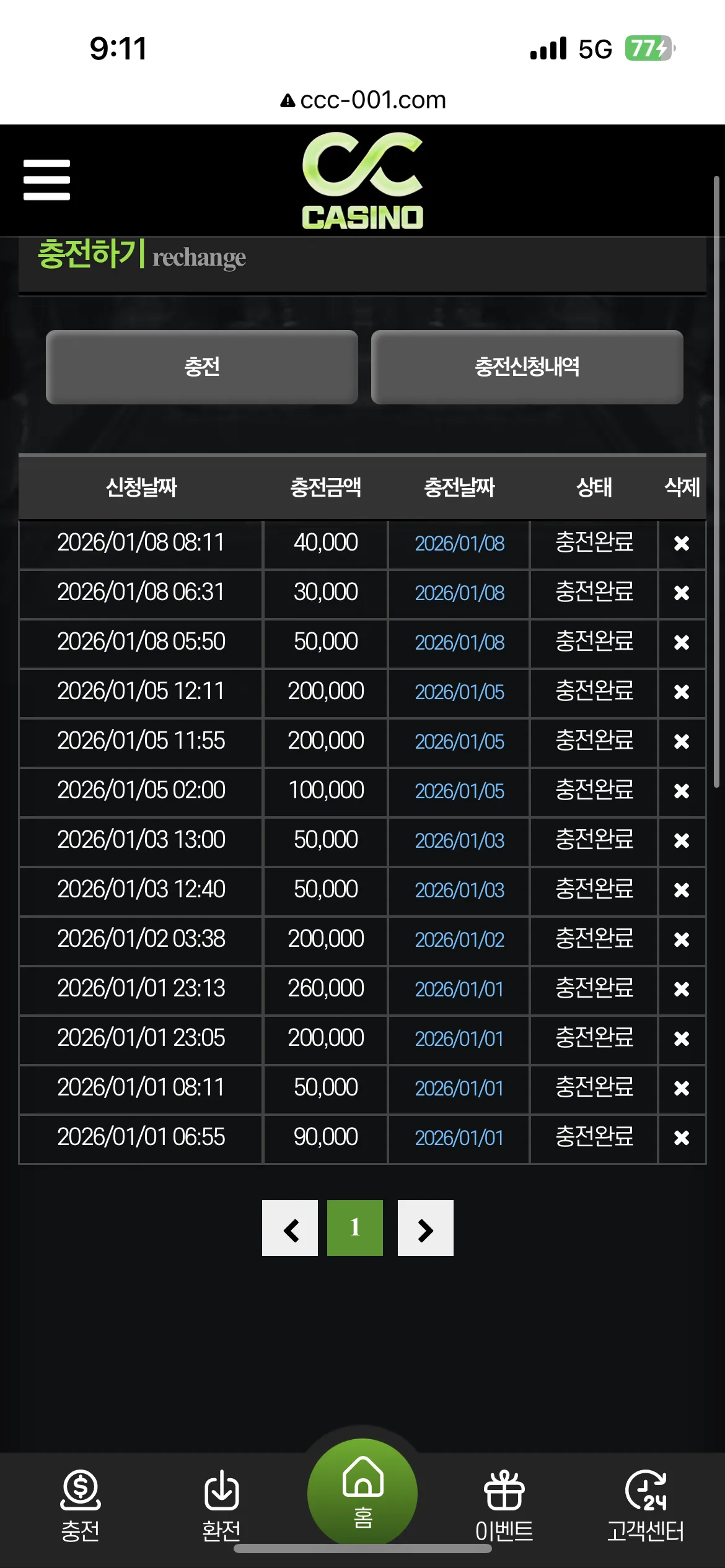Open the 이벤트 events tab
This screenshot has height=1568, width=725.
(504, 1506)
